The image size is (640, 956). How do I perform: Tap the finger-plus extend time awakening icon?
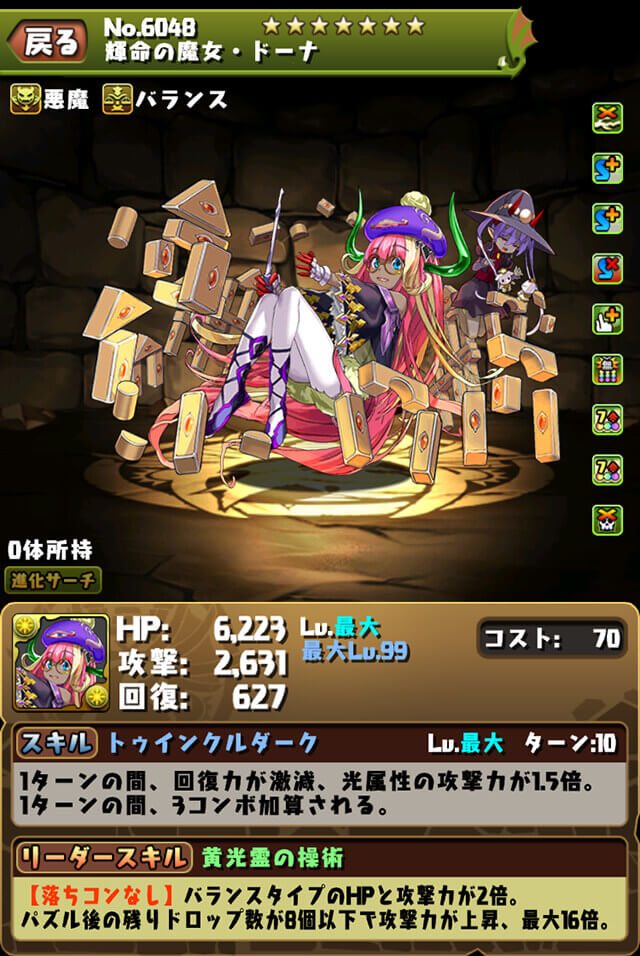[x=607, y=319]
